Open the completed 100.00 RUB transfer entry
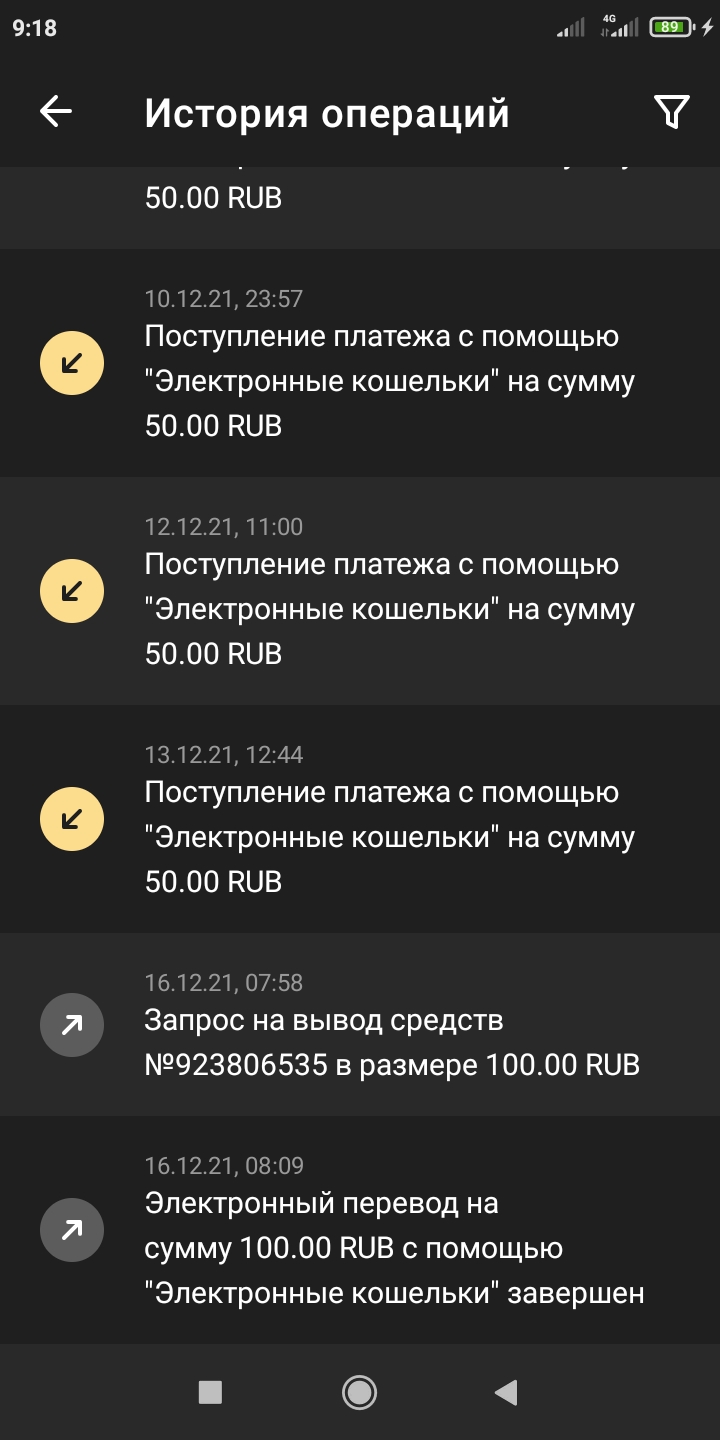Screen dimensions: 720x1440 tap(390, 1230)
